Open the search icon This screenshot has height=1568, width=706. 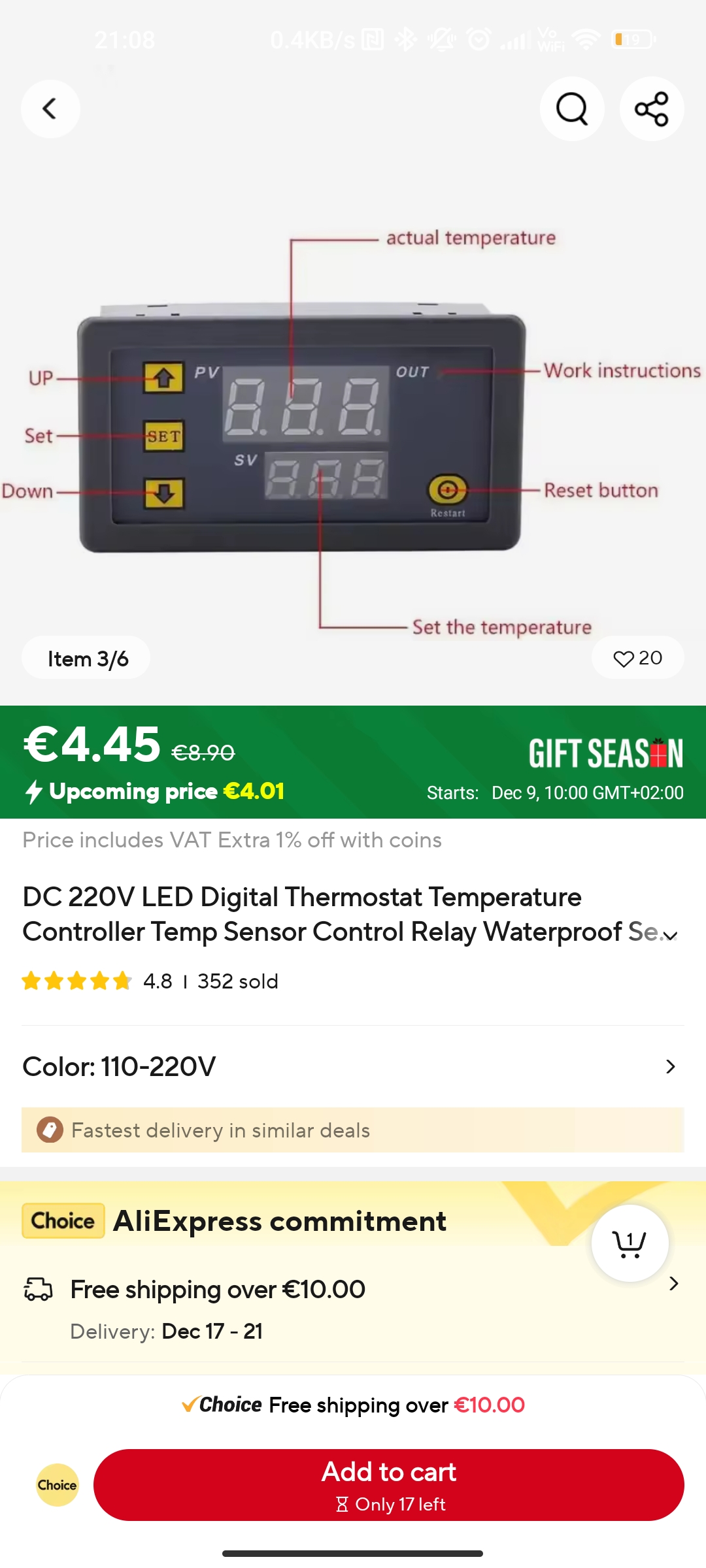coord(572,108)
